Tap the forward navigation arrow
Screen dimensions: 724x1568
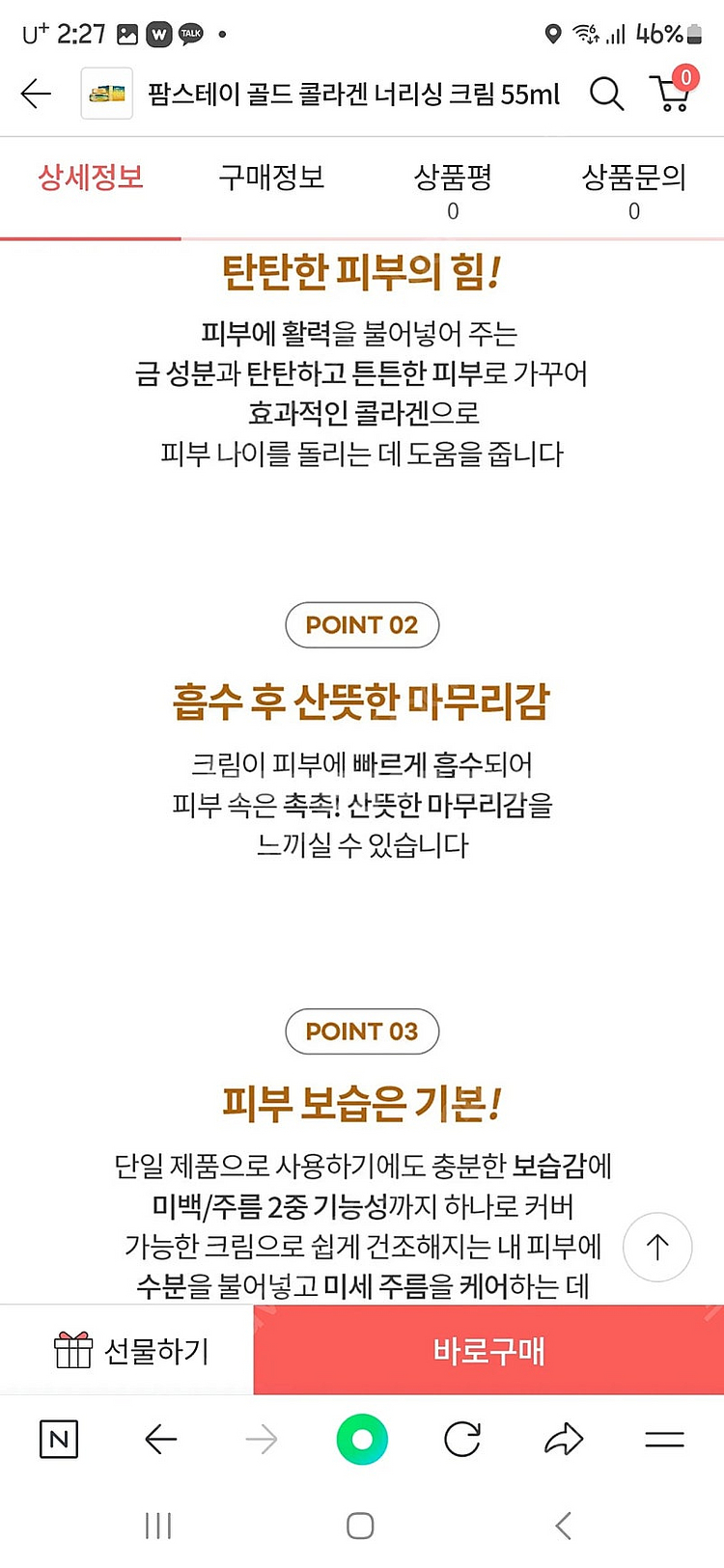[x=261, y=1439]
